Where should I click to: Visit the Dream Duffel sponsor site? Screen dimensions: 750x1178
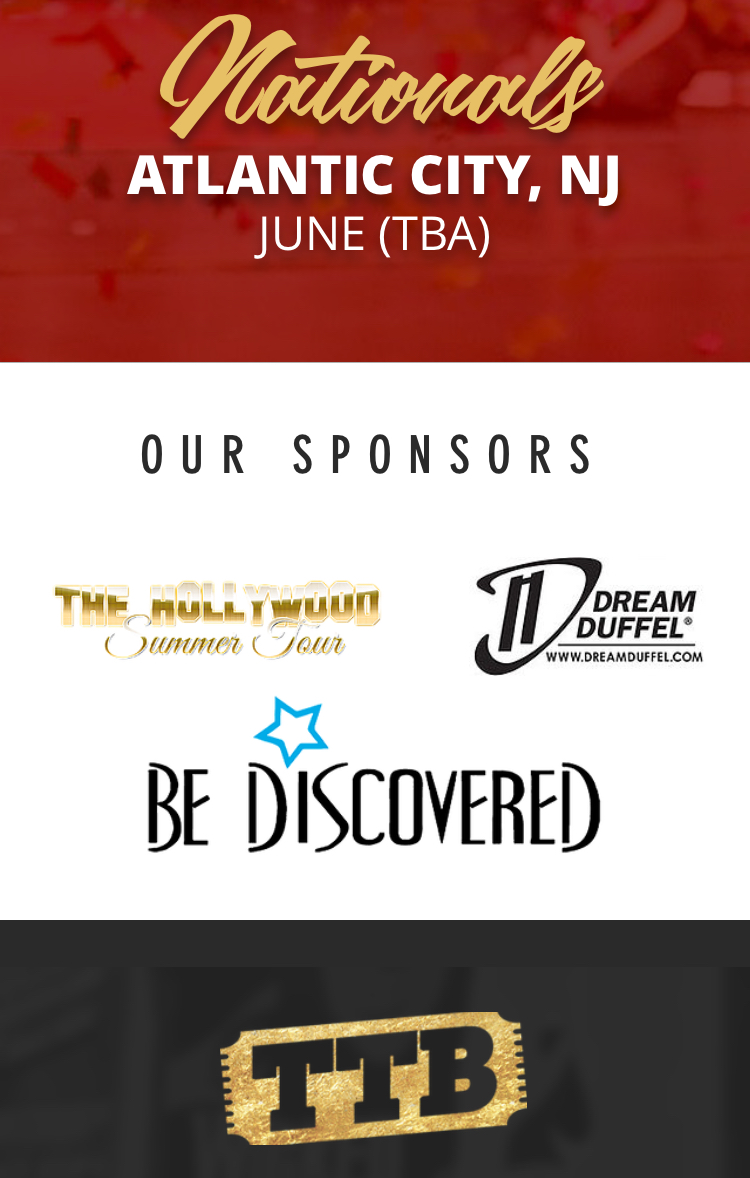[x=588, y=617]
